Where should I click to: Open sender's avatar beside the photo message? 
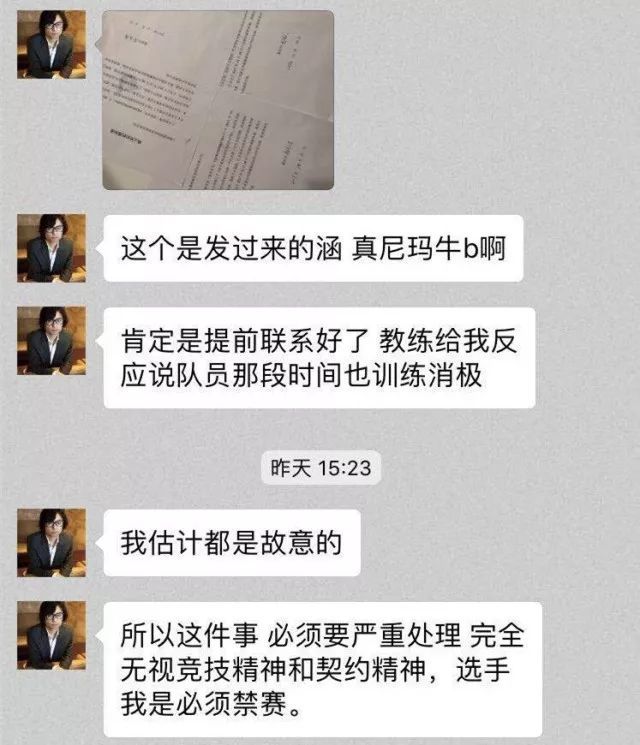point(51,44)
